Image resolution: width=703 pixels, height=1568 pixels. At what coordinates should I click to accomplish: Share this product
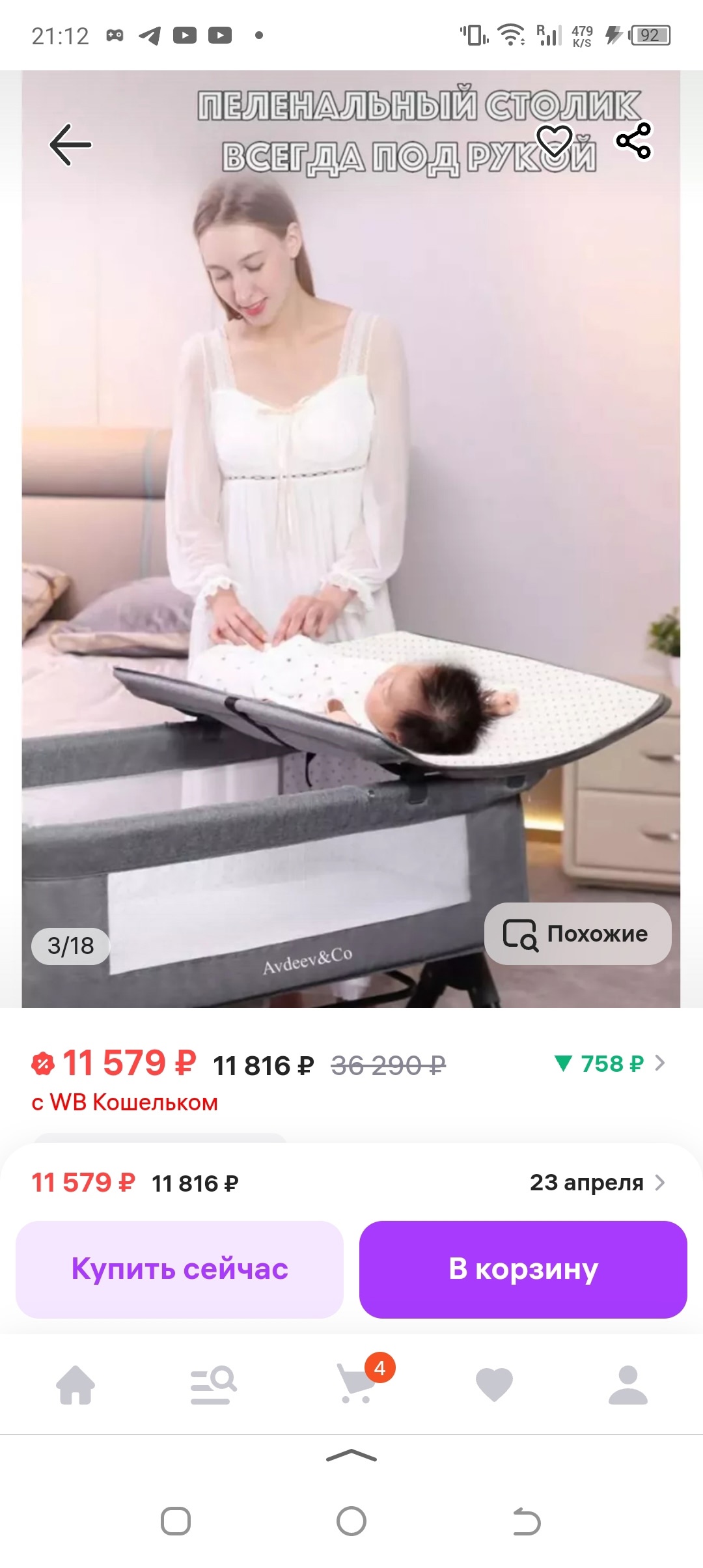633,141
